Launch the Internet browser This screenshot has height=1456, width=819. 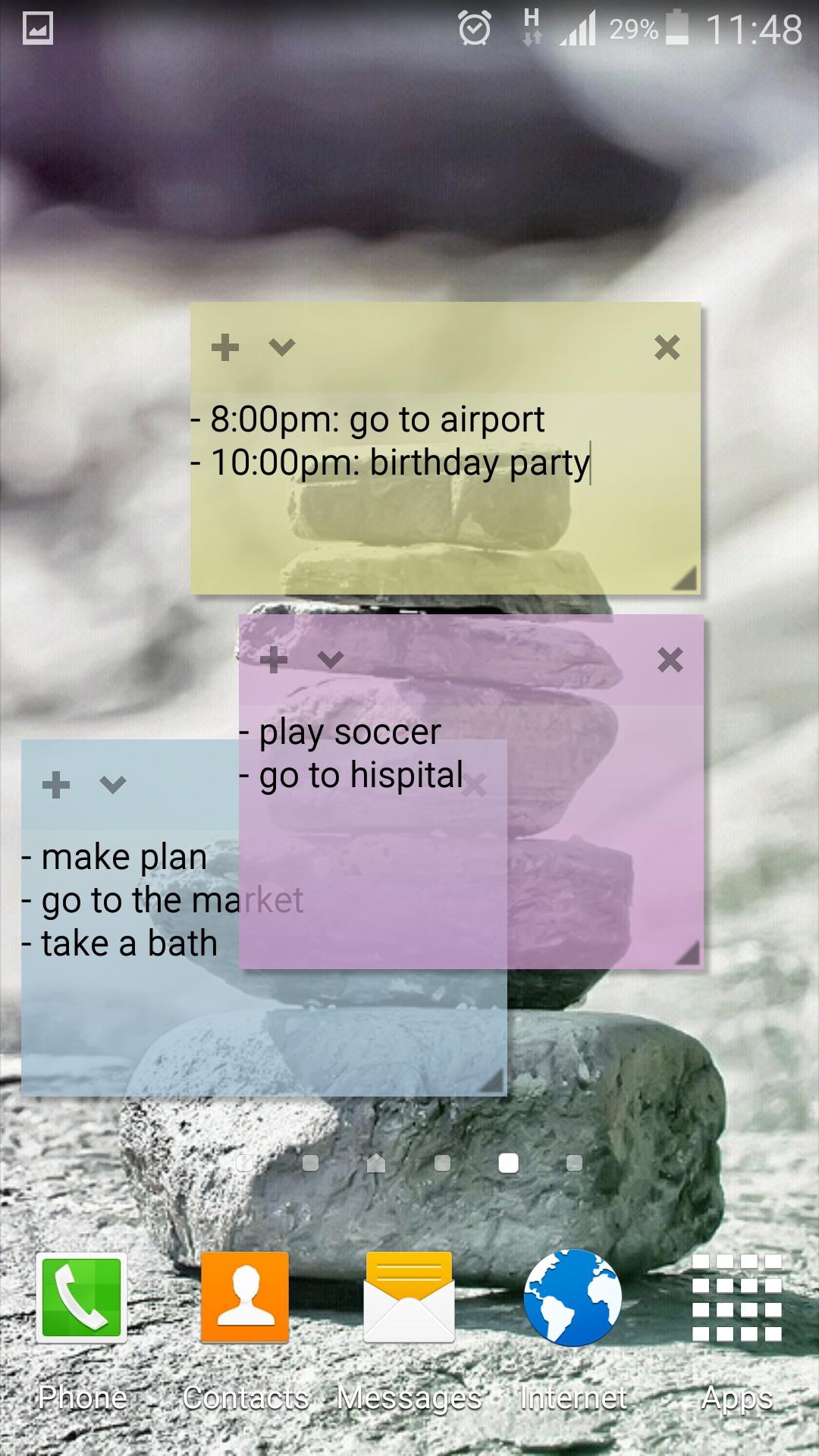(573, 1298)
